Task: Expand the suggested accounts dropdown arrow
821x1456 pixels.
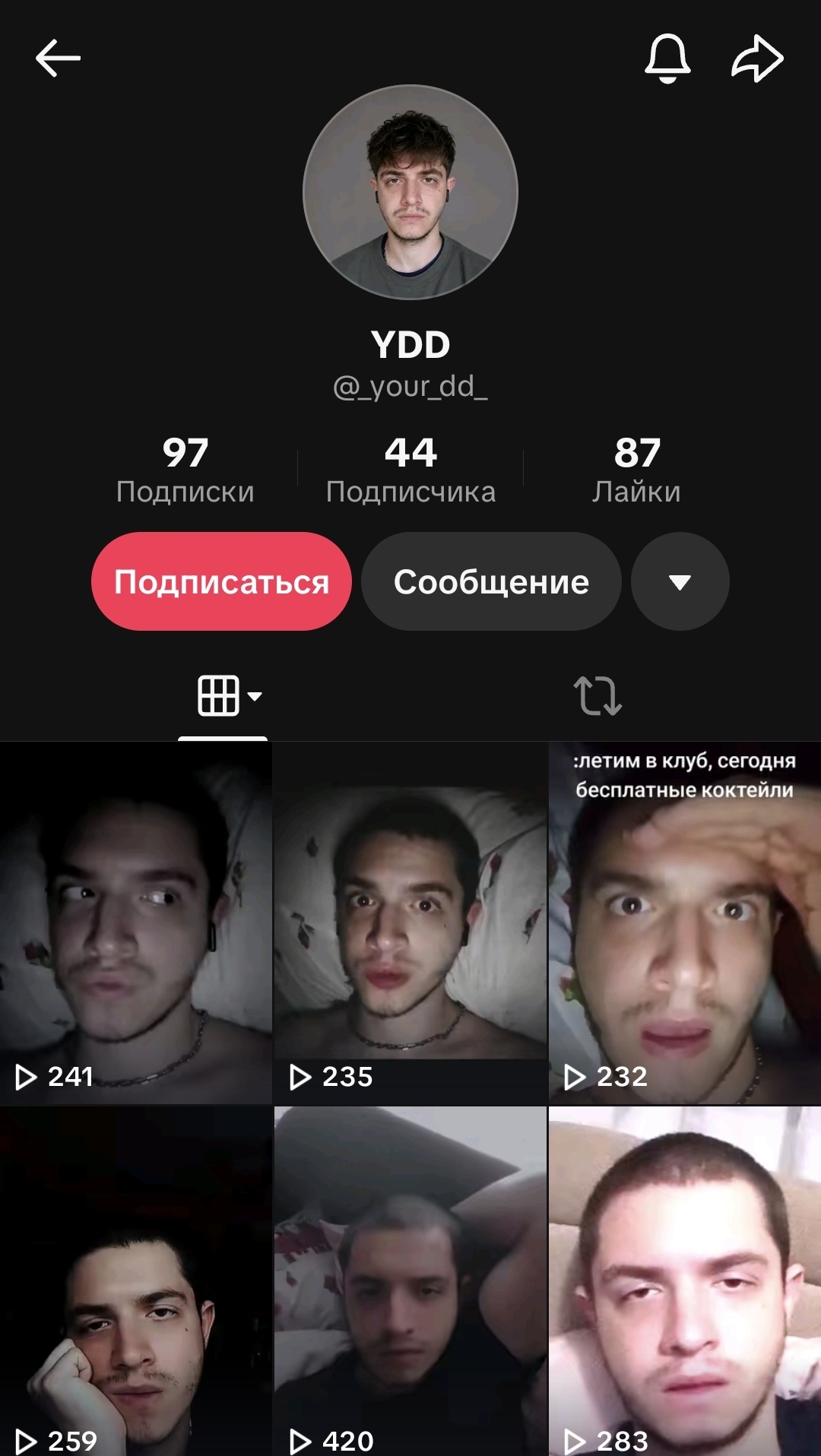Action: coord(680,581)
